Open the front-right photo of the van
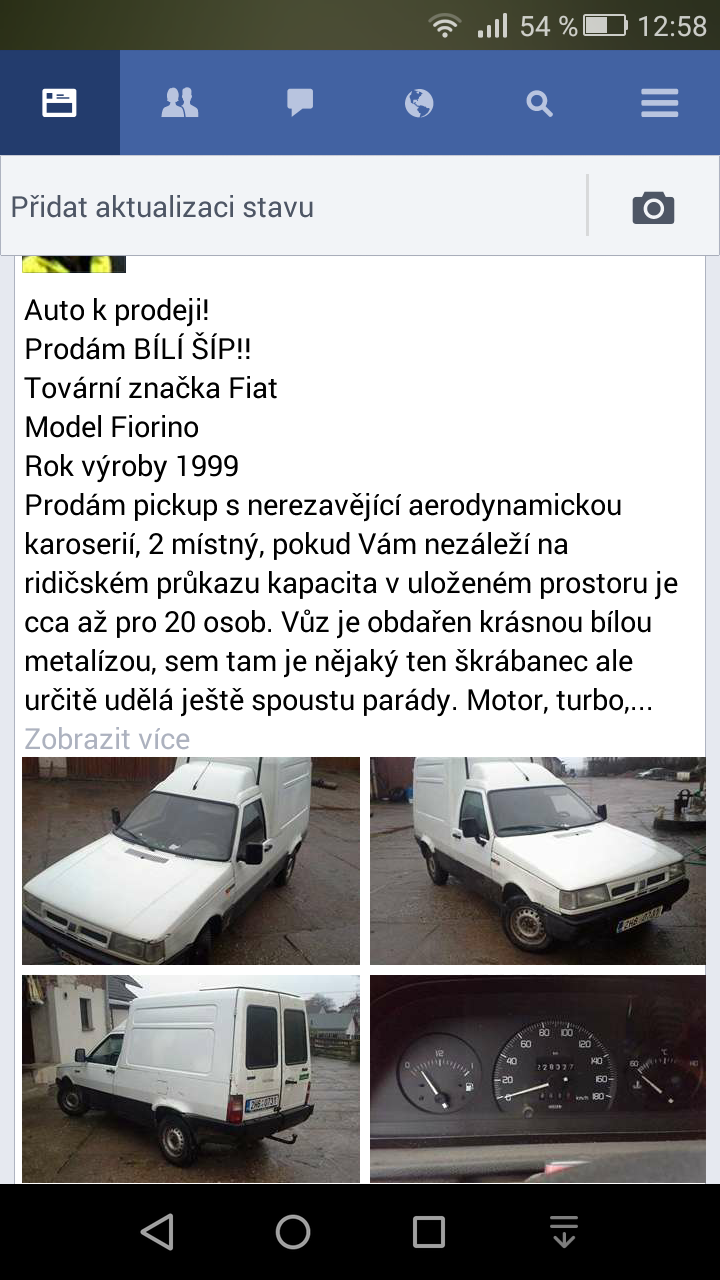The width and height of the screenshot is (720, 1280). [538, 860]
